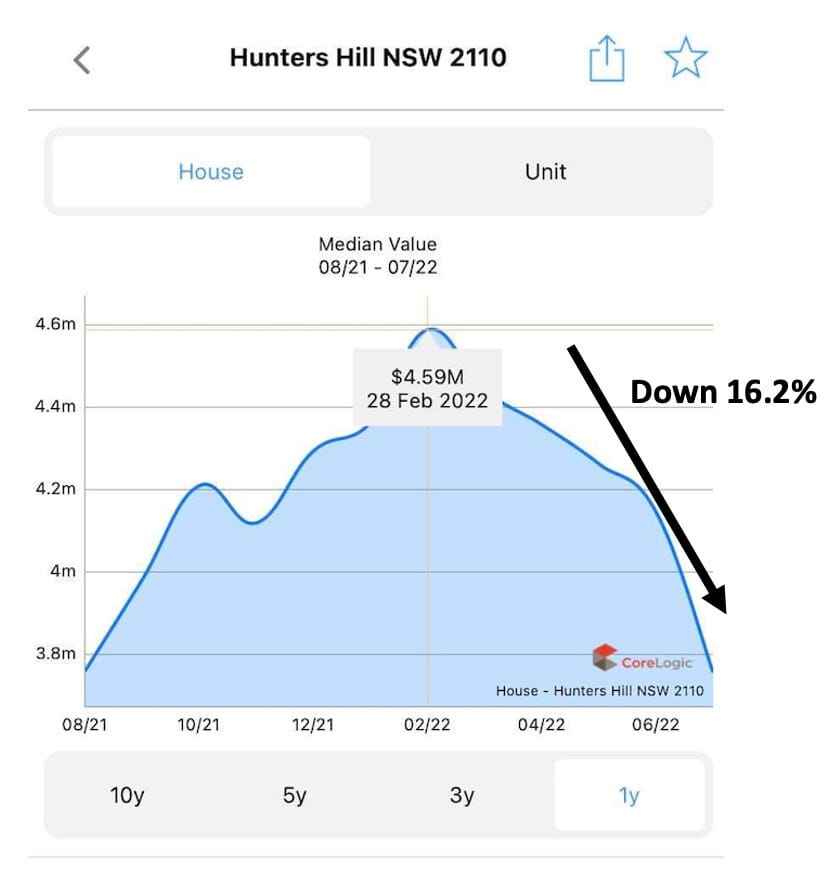Viewport: 824px width, 874px height.
Task: Add Hunters Hill to favourites with the star
Action: pos(685,60)
